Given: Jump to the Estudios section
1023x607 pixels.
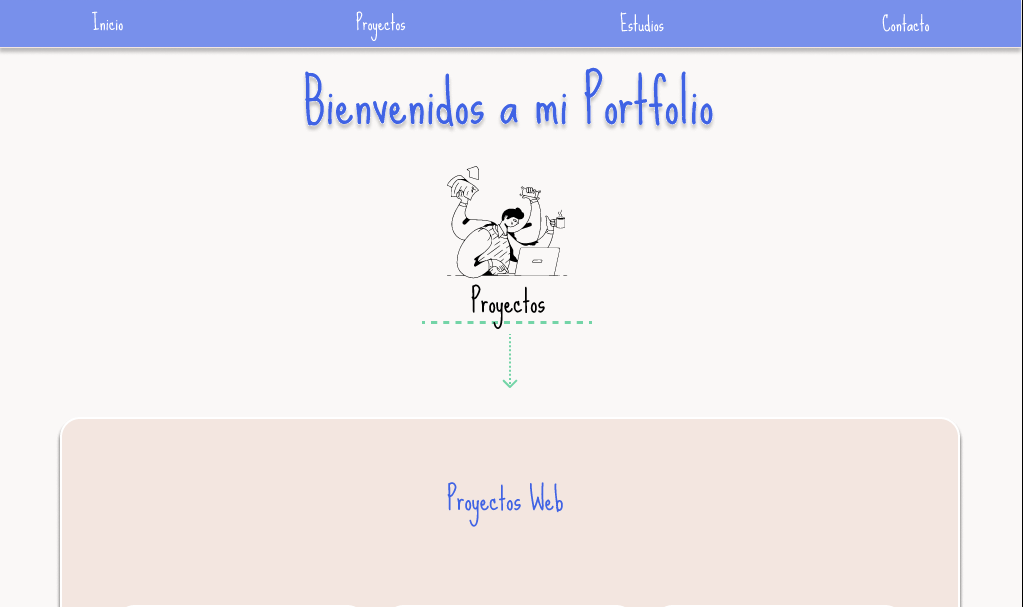Looking at the screenshot, I should click(x=641, y=24).
